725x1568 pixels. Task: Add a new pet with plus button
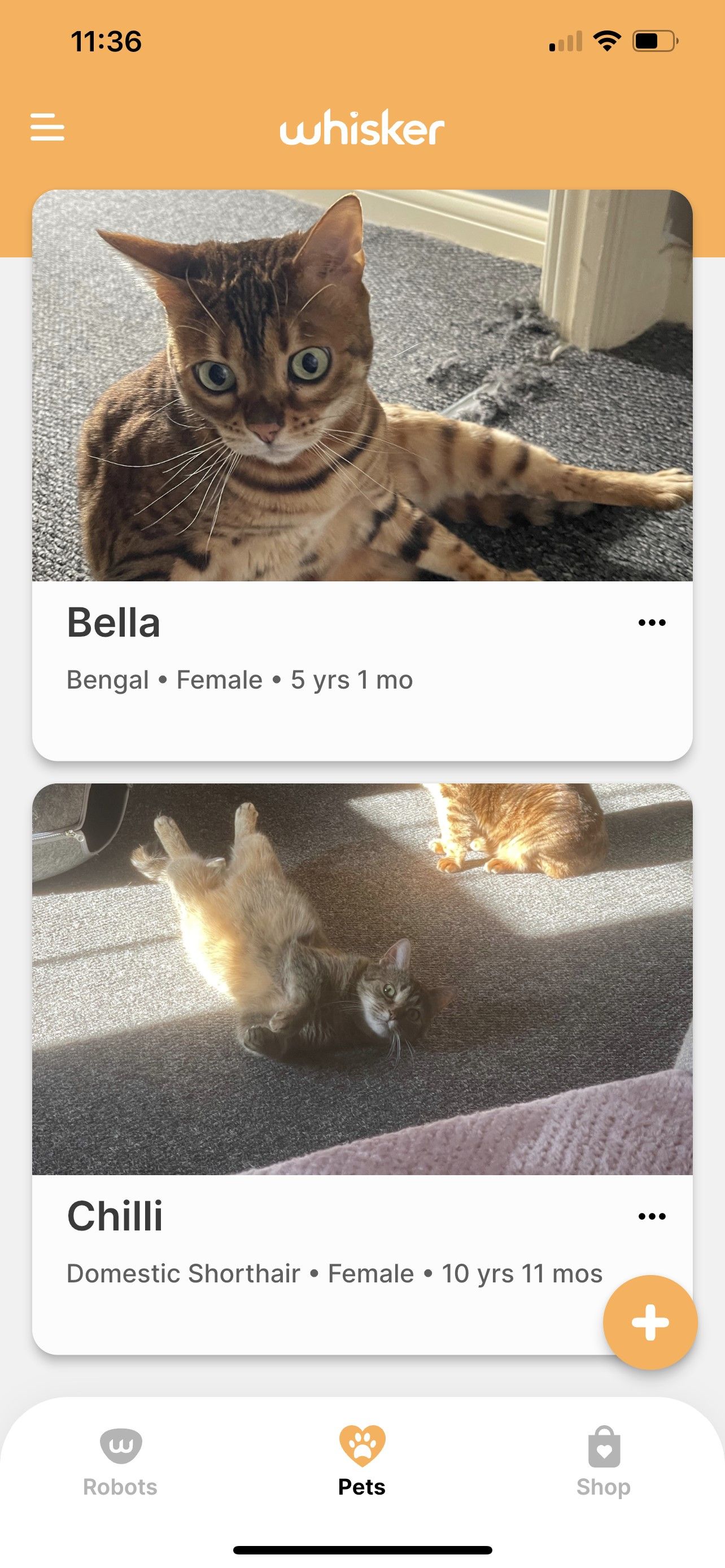click(x=649, y=1321)
